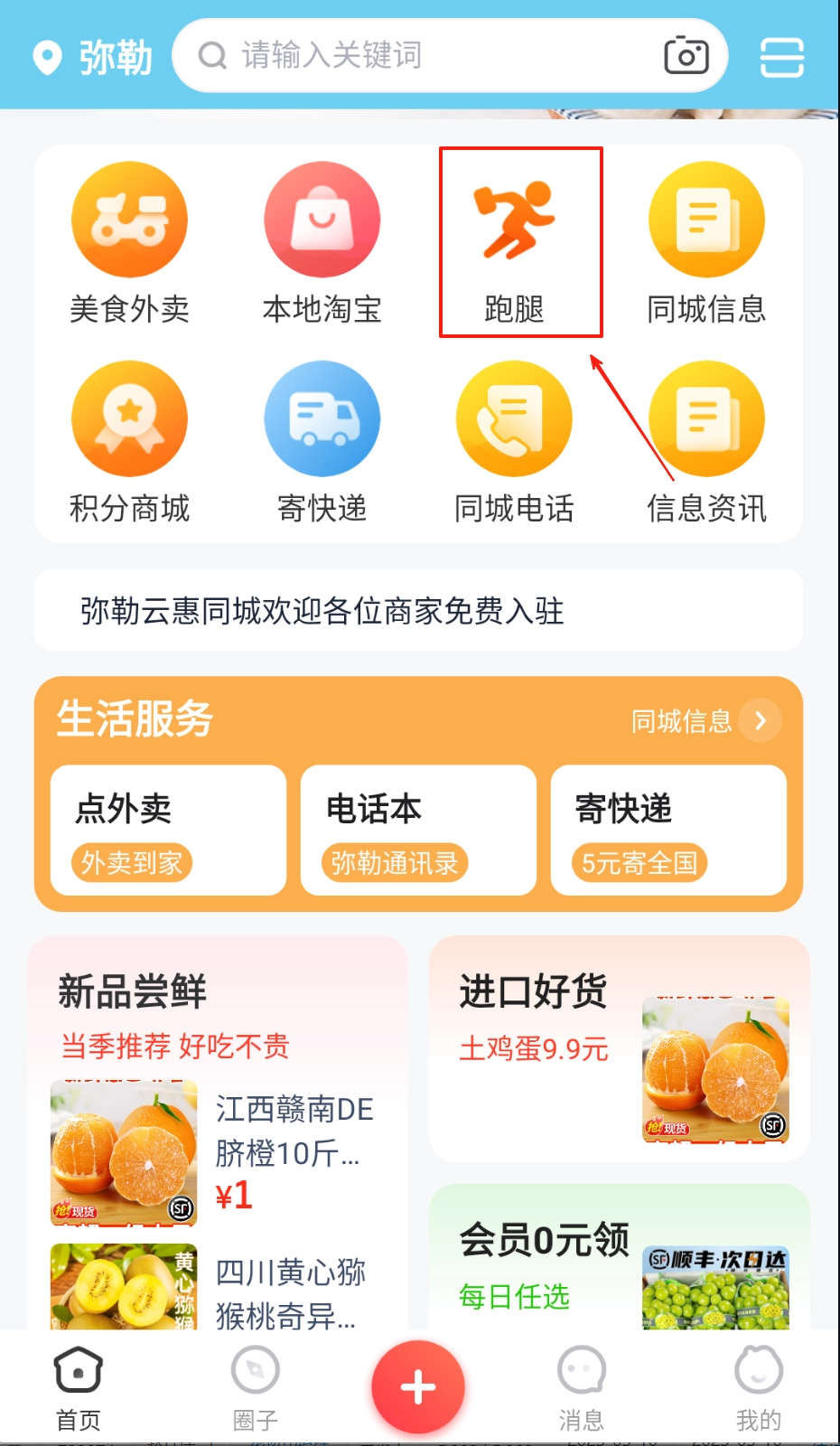This screenshot has width=840, height=1446.
Task: Tap the red plus publish button
Action: [418, 1386]
